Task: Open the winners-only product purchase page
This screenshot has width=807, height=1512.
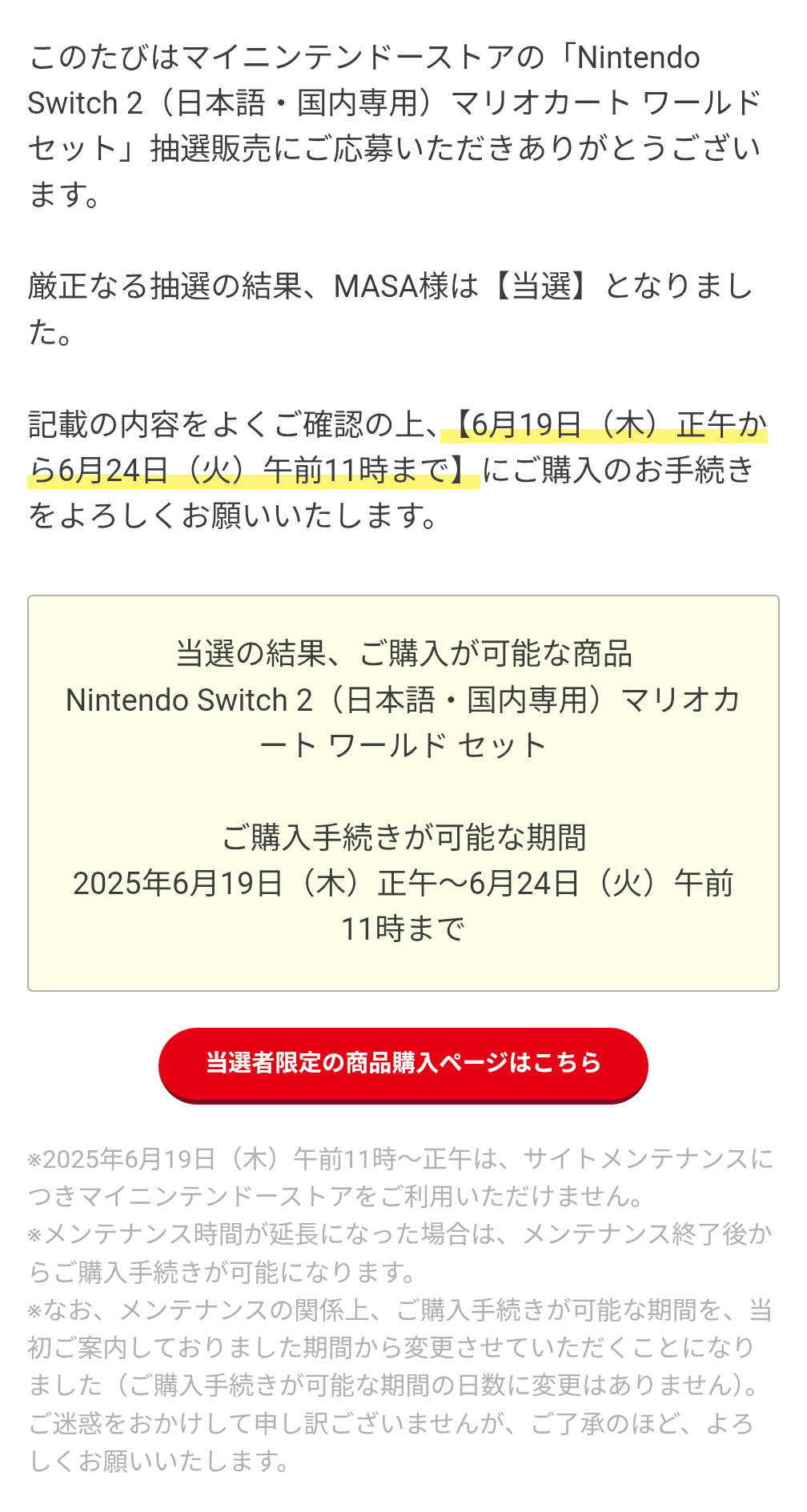Action: tap(403, 1064)
